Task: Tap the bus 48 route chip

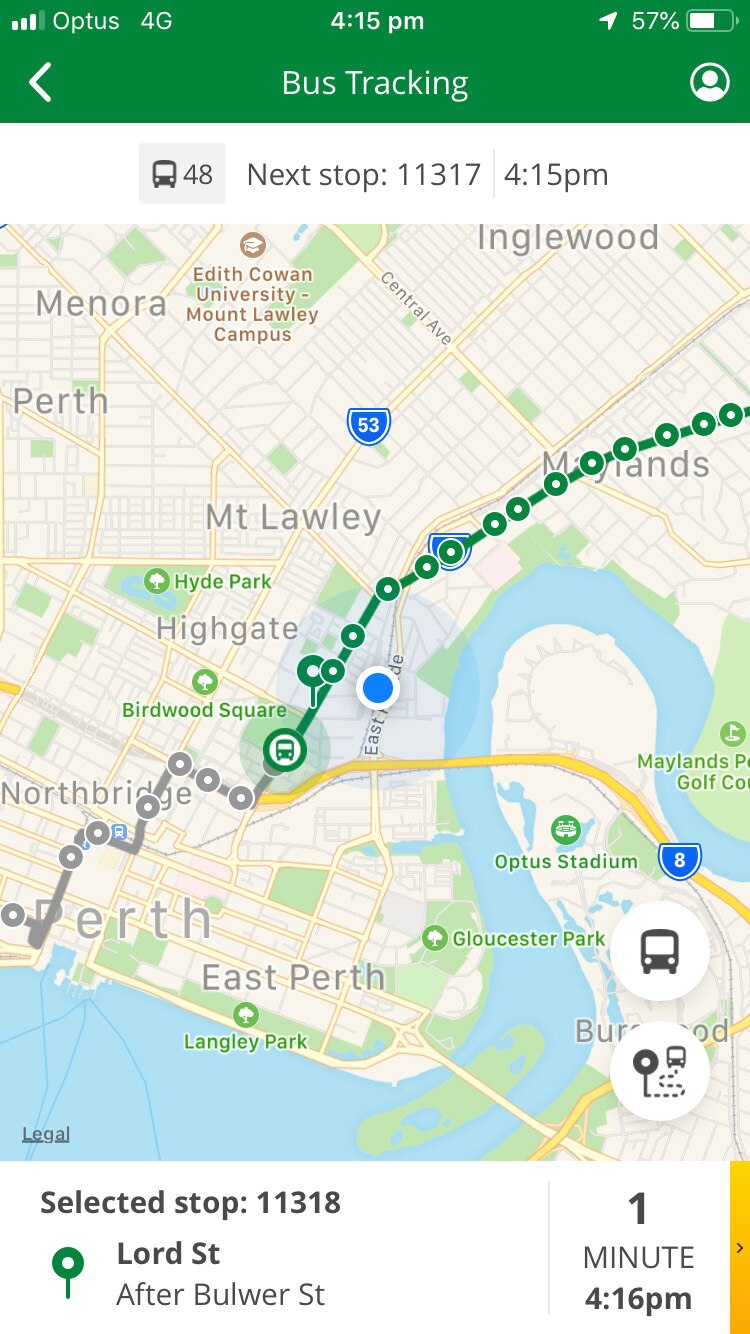Action: (182, 174)
